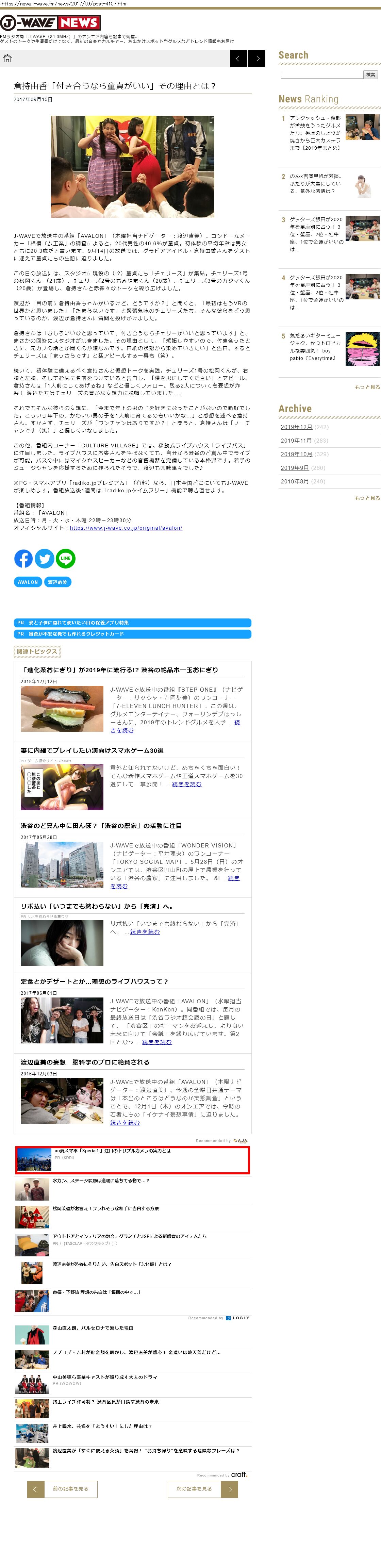Image resolution: width=381 pixels, height=1568 pixels.
Task: Tap 前の記事を見る button
Action: pyautogui.click(x=63, y=1489)
